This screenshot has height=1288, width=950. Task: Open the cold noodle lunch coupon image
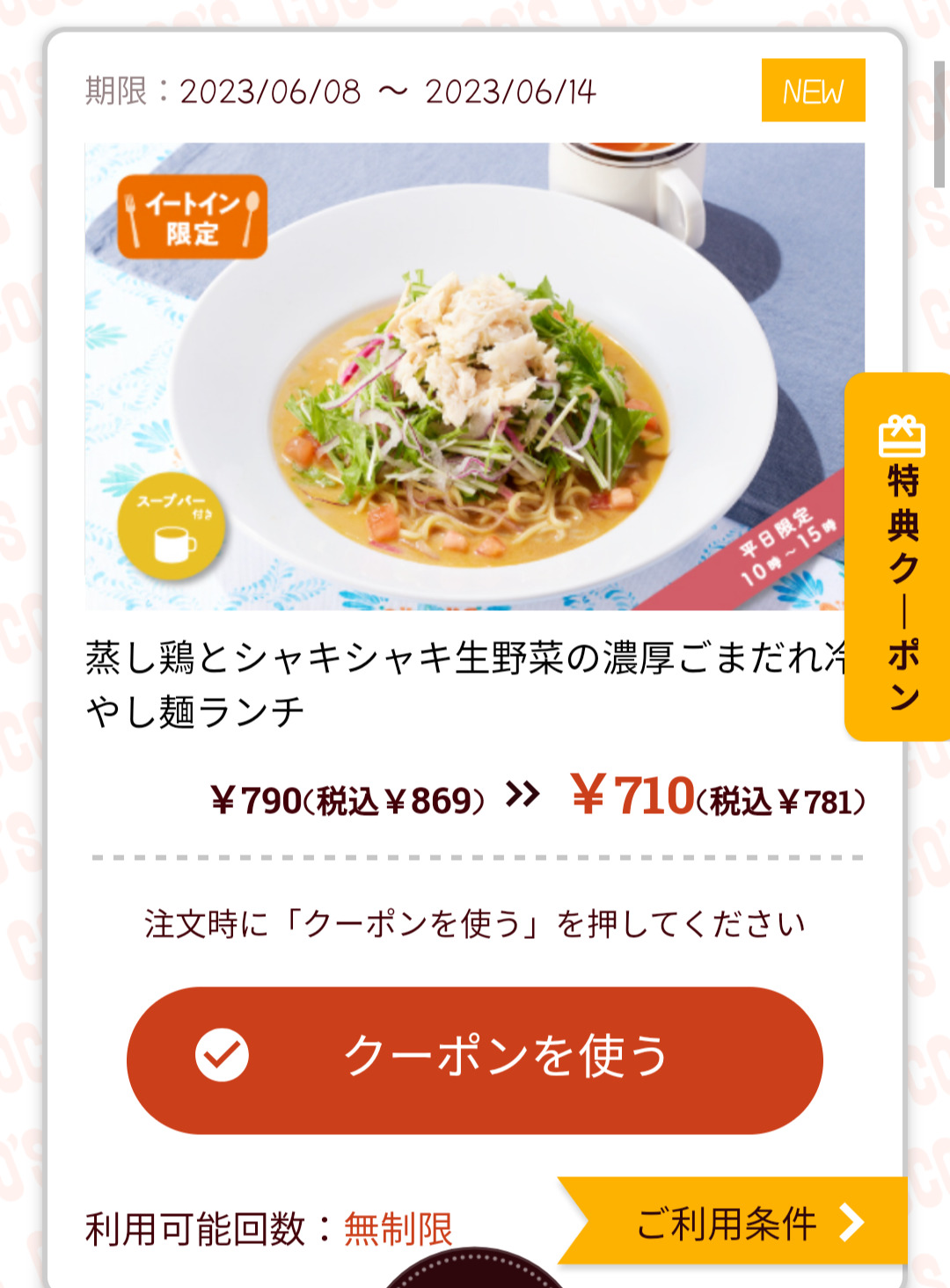click(473, 376)
